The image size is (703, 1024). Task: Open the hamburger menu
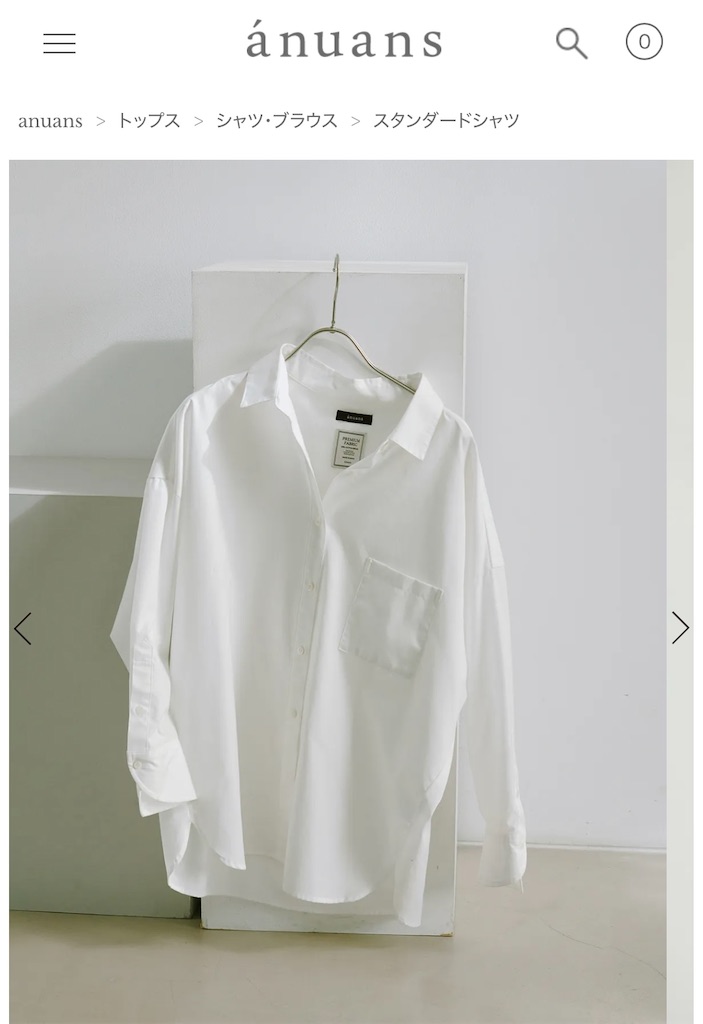[59, 43]
